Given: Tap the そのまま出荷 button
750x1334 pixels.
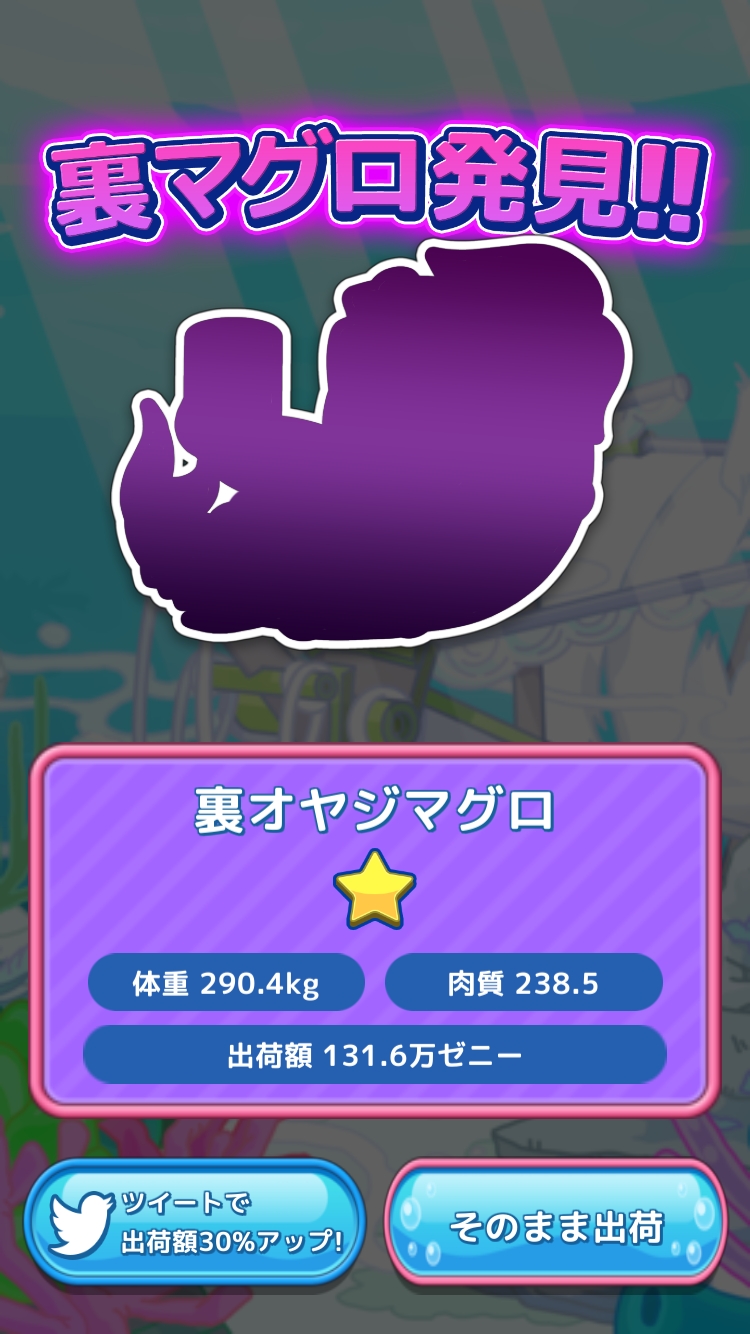Looking at the screenshot, I should [x=556, y=1224].
